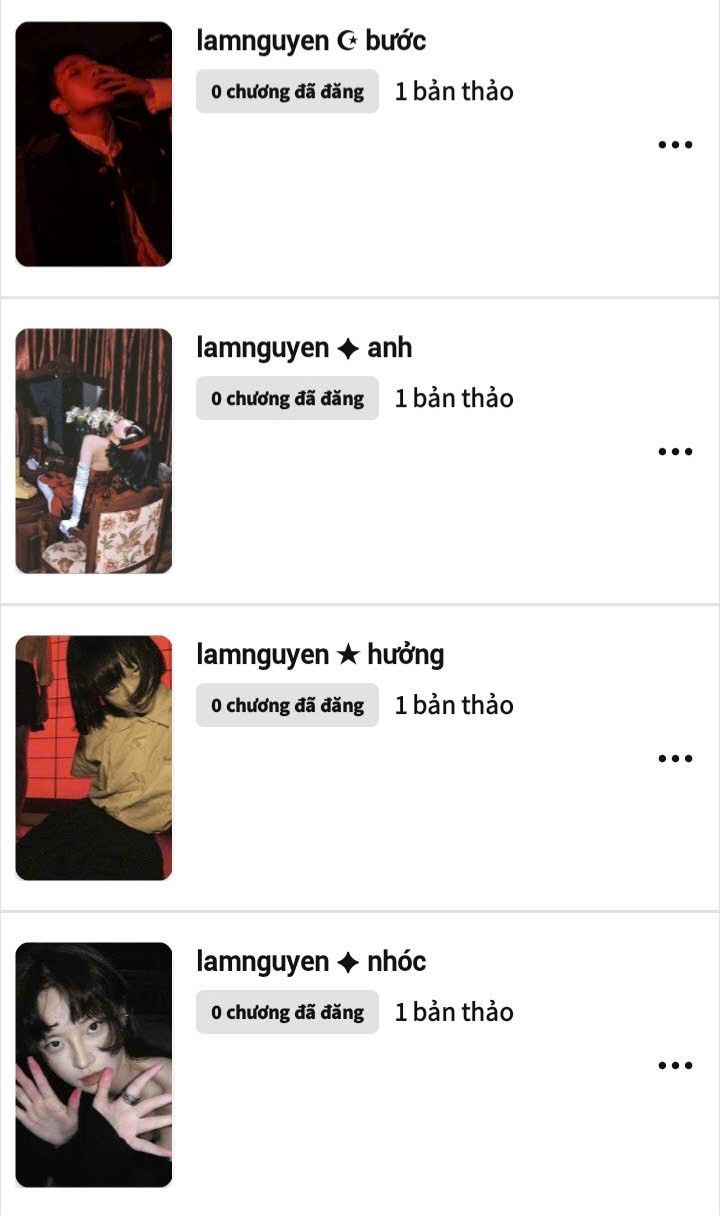720x1215 pixels.
Task: Open more options for "lamnguyen ★ hưởng"
Action: click(675, 758)
